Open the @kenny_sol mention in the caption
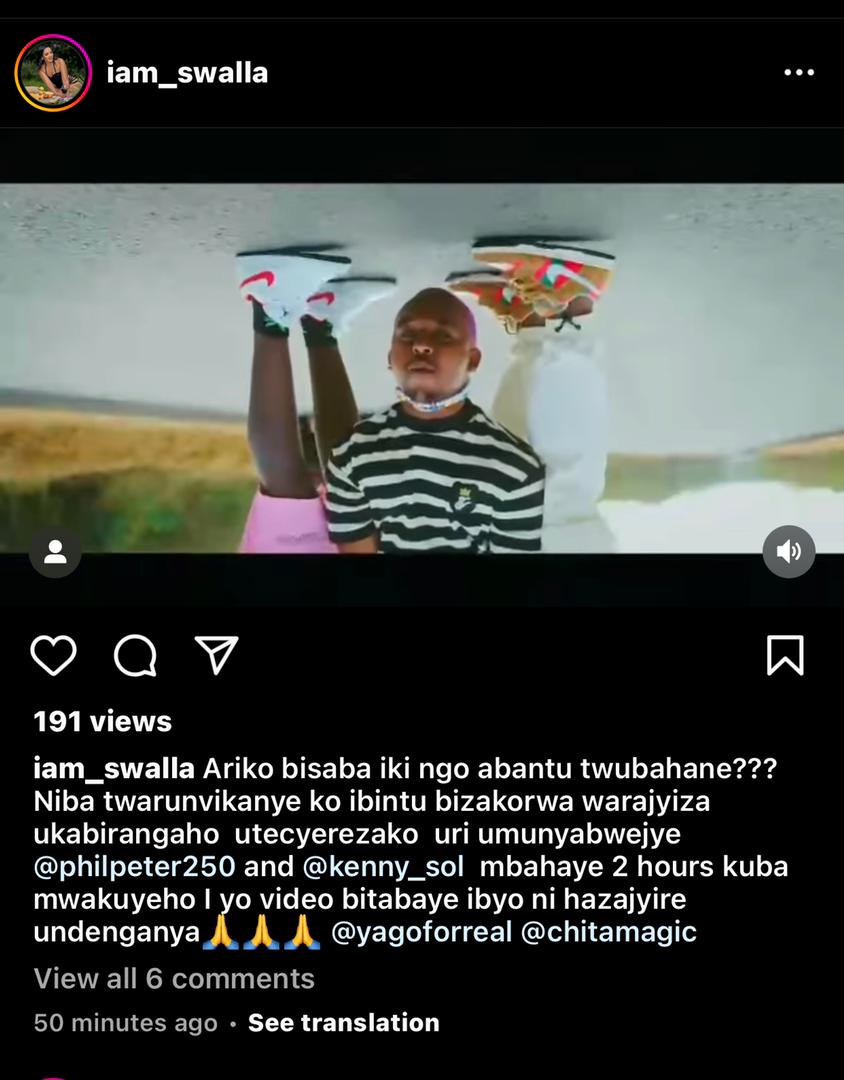The image size is (844, 1080). coord(383,865)
